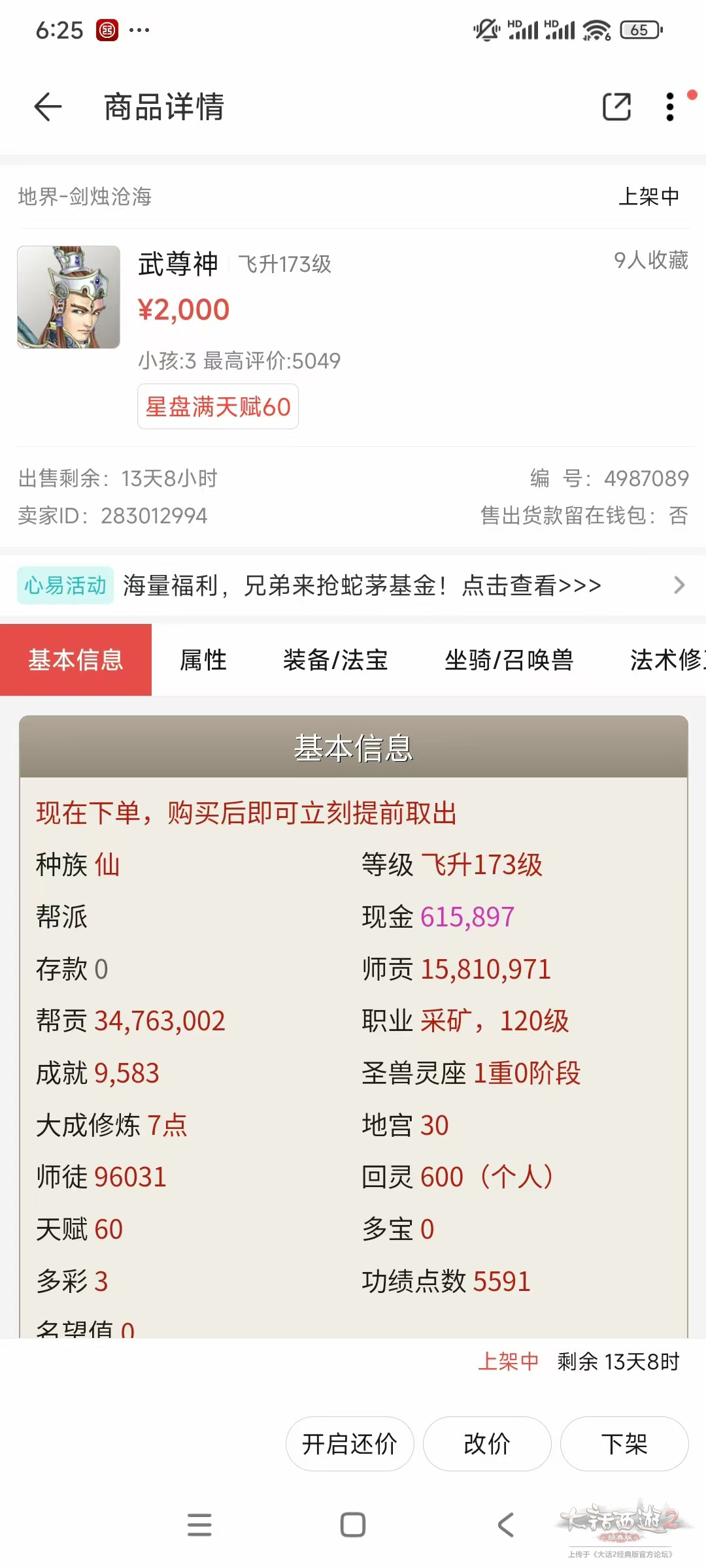Tap the 开启还价 button
The height and width of the screenshot is (1568, 706).
[350, 1444]
